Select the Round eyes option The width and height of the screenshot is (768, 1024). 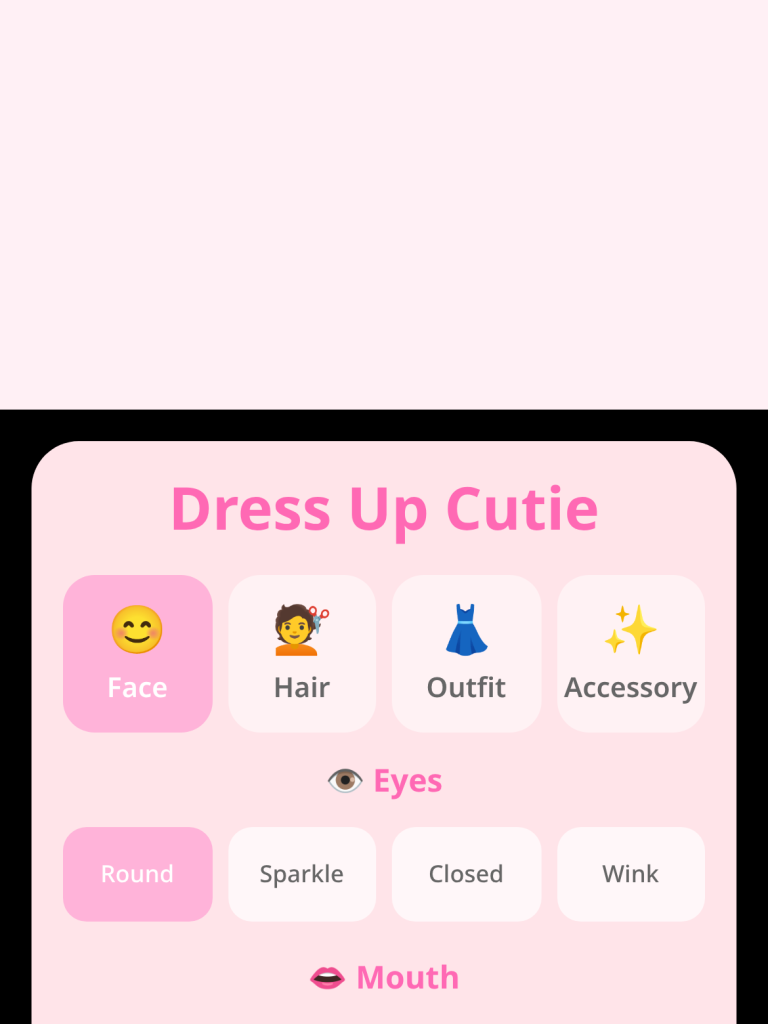137,874
